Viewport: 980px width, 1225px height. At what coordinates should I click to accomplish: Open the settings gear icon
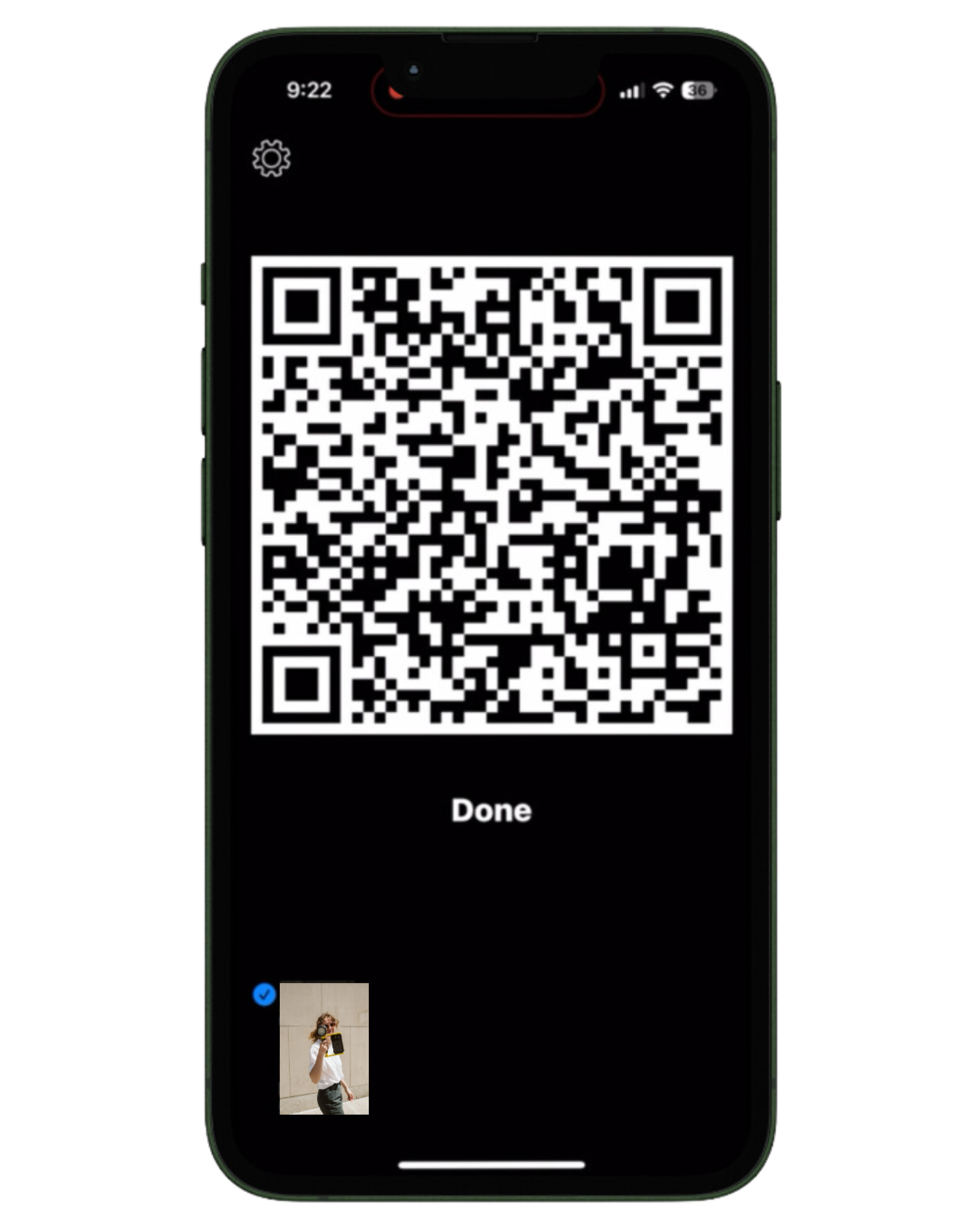point(272,158)
